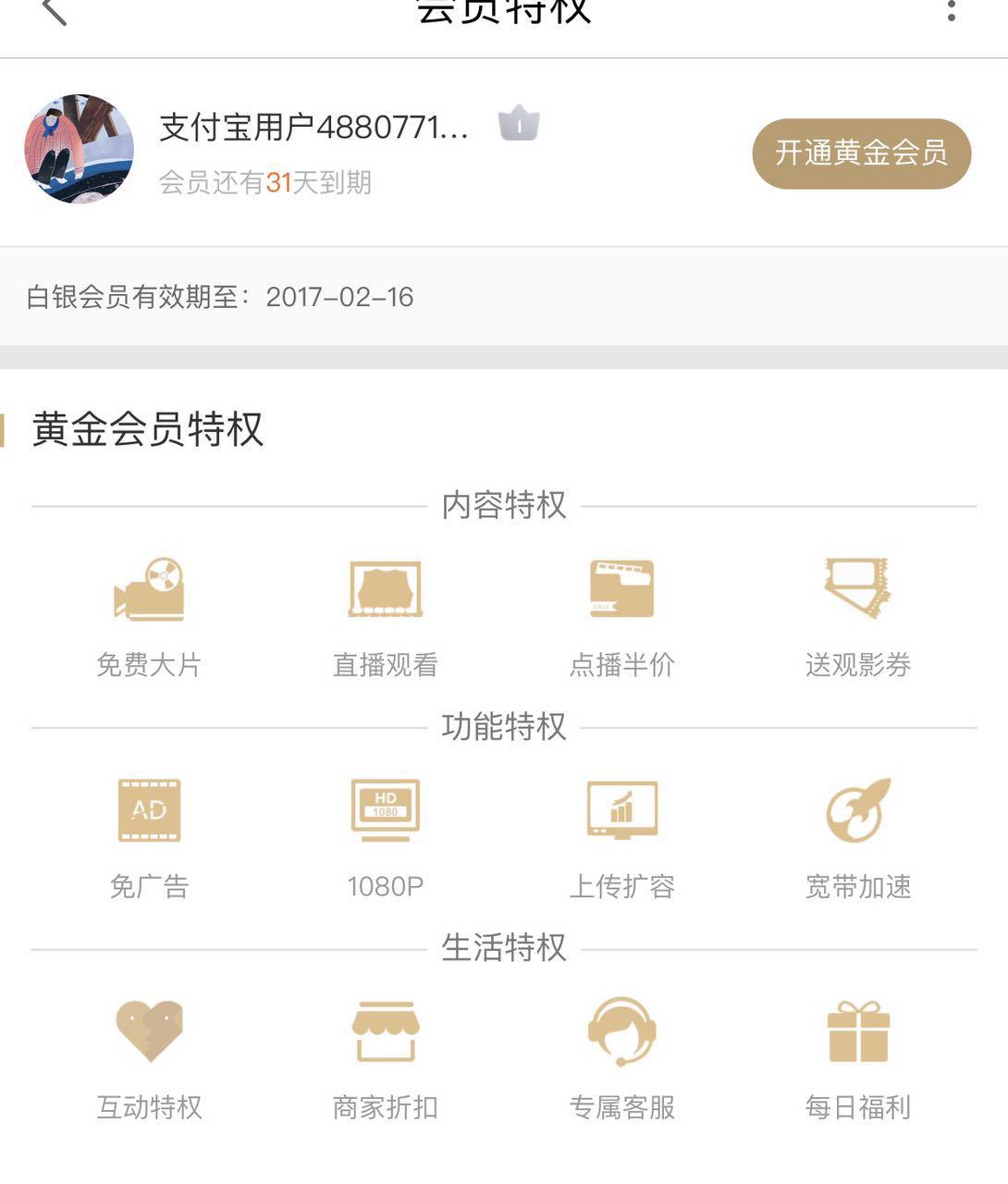
Task: Tap 开通黄金会员 to upgrade membership
Action: click(x=861, y=154)
